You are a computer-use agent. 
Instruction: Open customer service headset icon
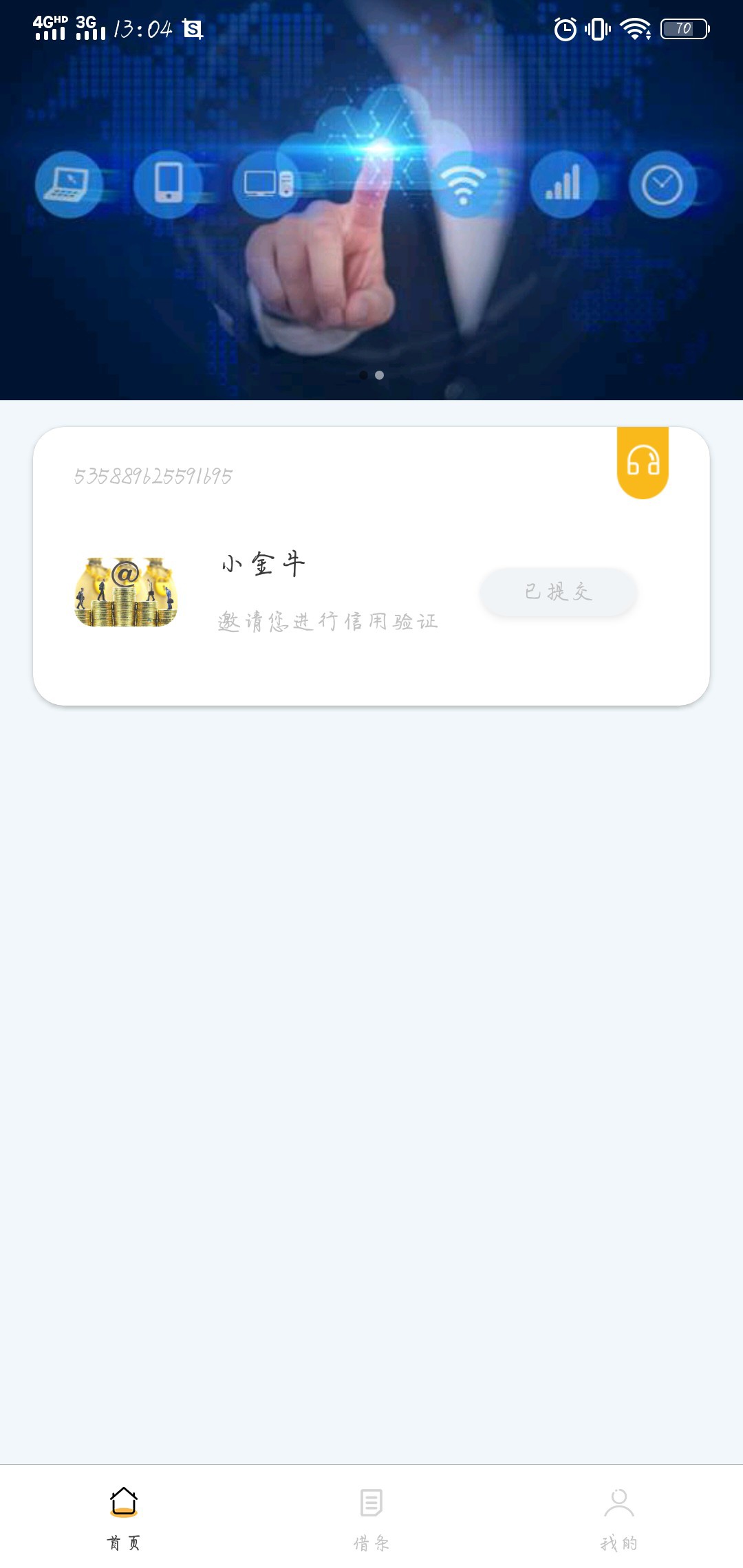click(x=643, y=462)
